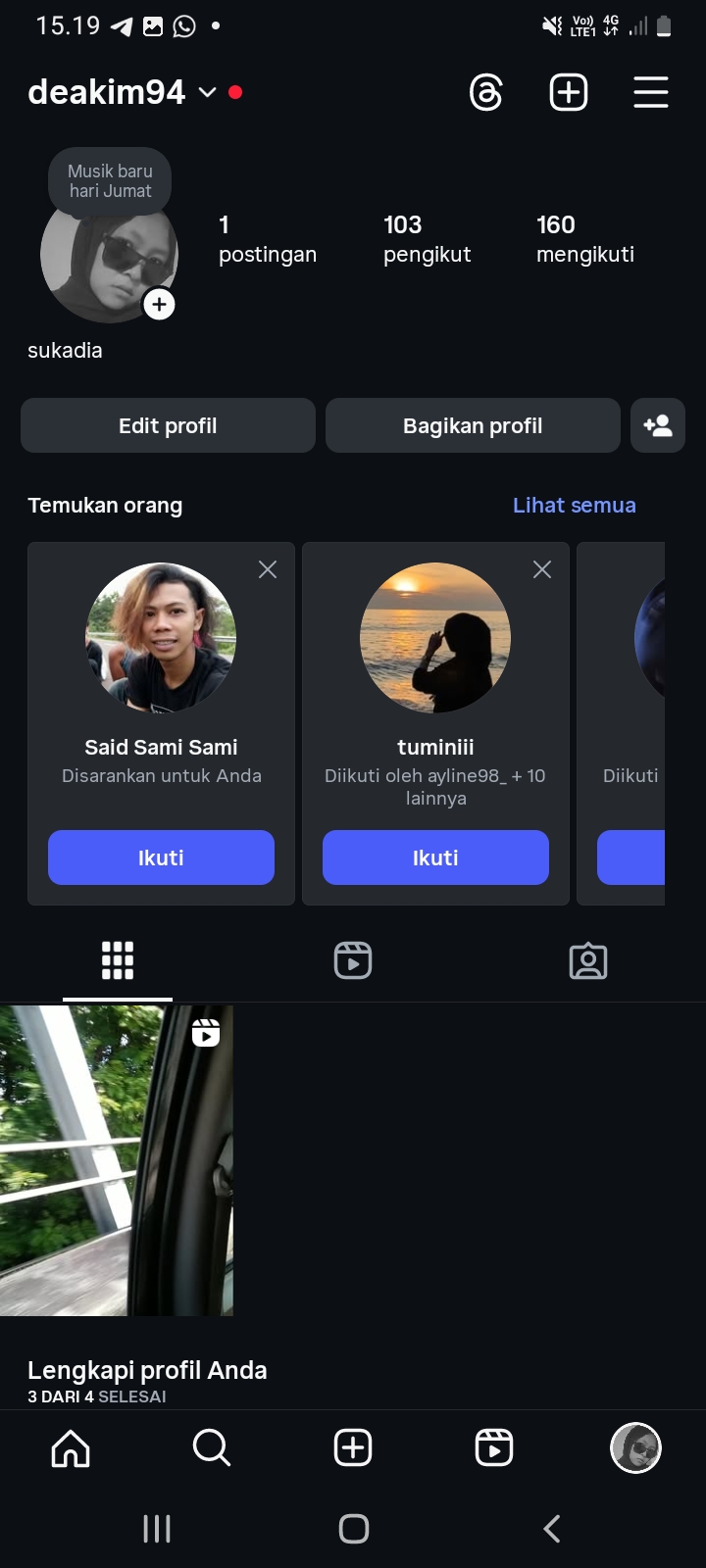Switch to the tagged photos tab
Image resolution: width=706 pixels, height=1568 pixels.
coord(588,960)
